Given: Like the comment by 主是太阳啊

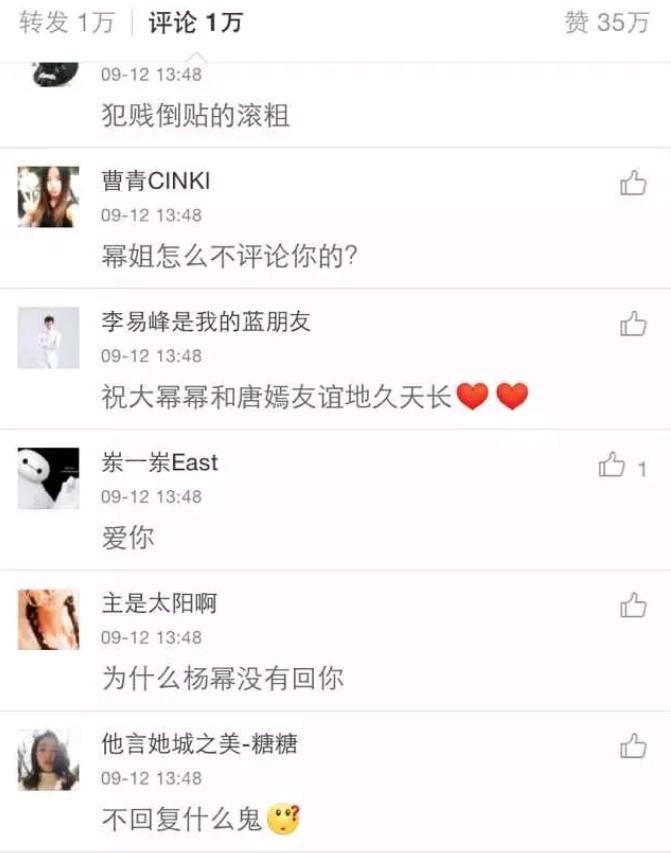Looking at the screenshot, I should [x=633, y=606].
